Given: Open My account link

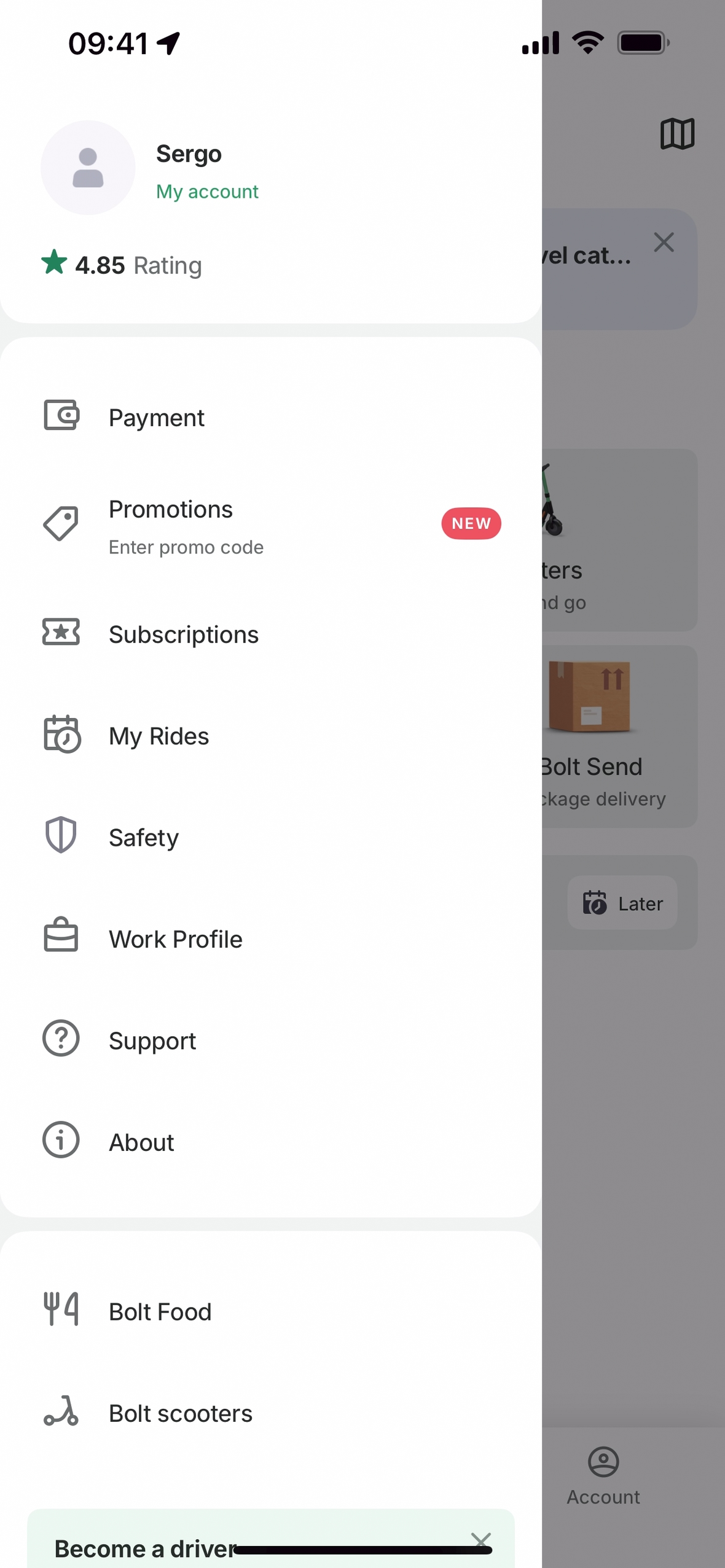Looking at the screenshot, I should pyautogui.click(x=207, y=192).
